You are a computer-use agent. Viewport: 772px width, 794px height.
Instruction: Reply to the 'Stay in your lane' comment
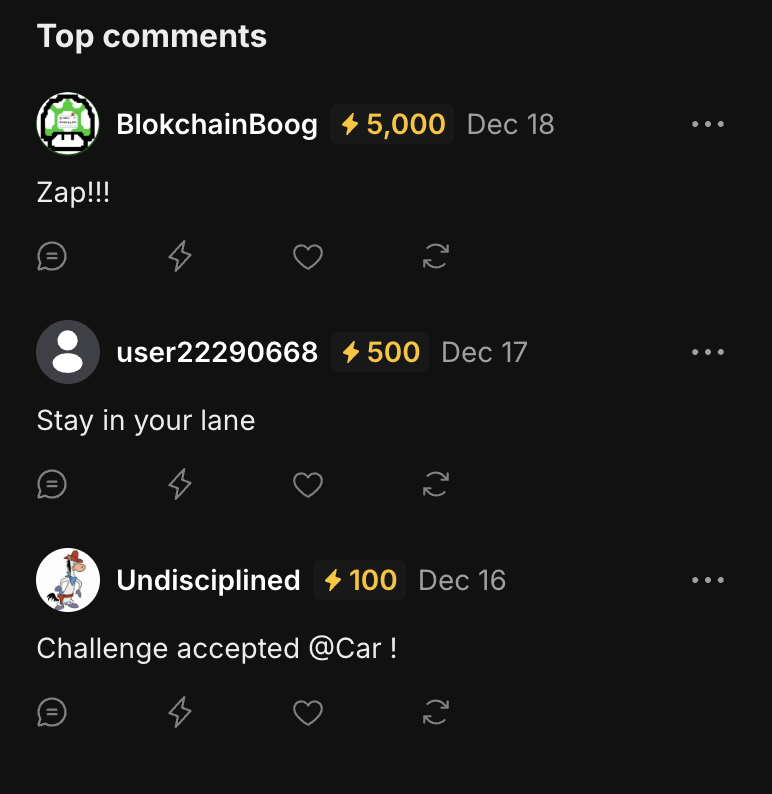click(x=52, y=485)
